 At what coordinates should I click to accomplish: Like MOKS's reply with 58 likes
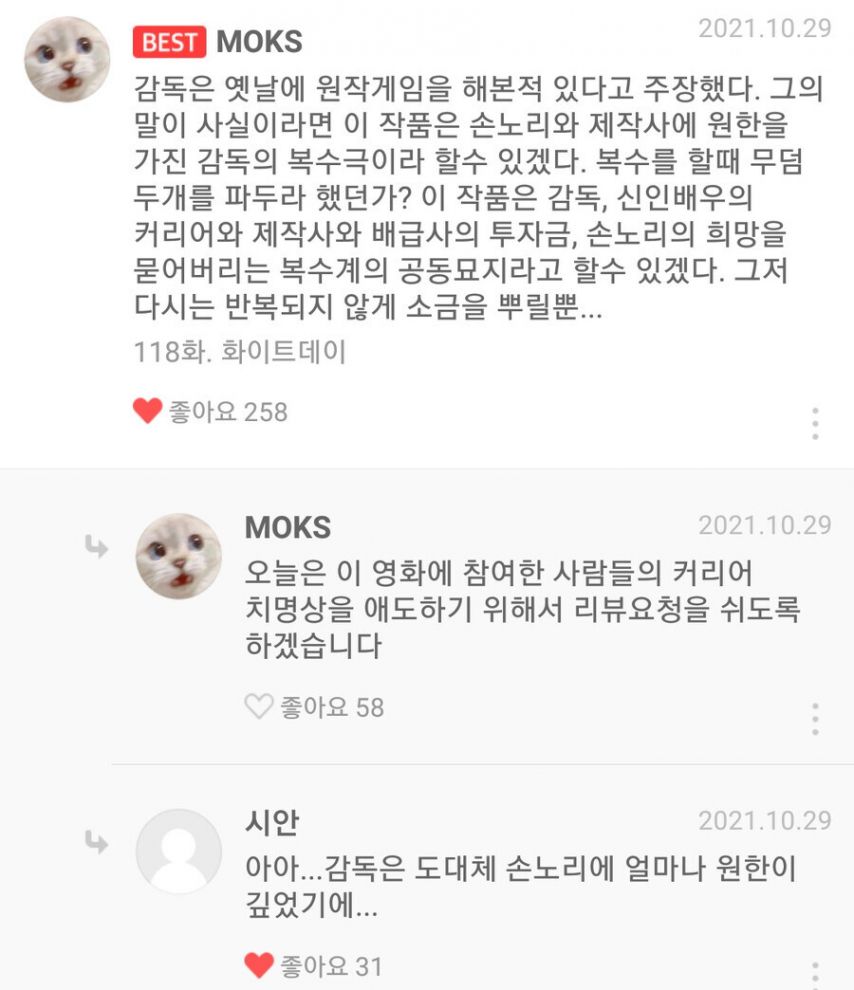pos(259,707)
